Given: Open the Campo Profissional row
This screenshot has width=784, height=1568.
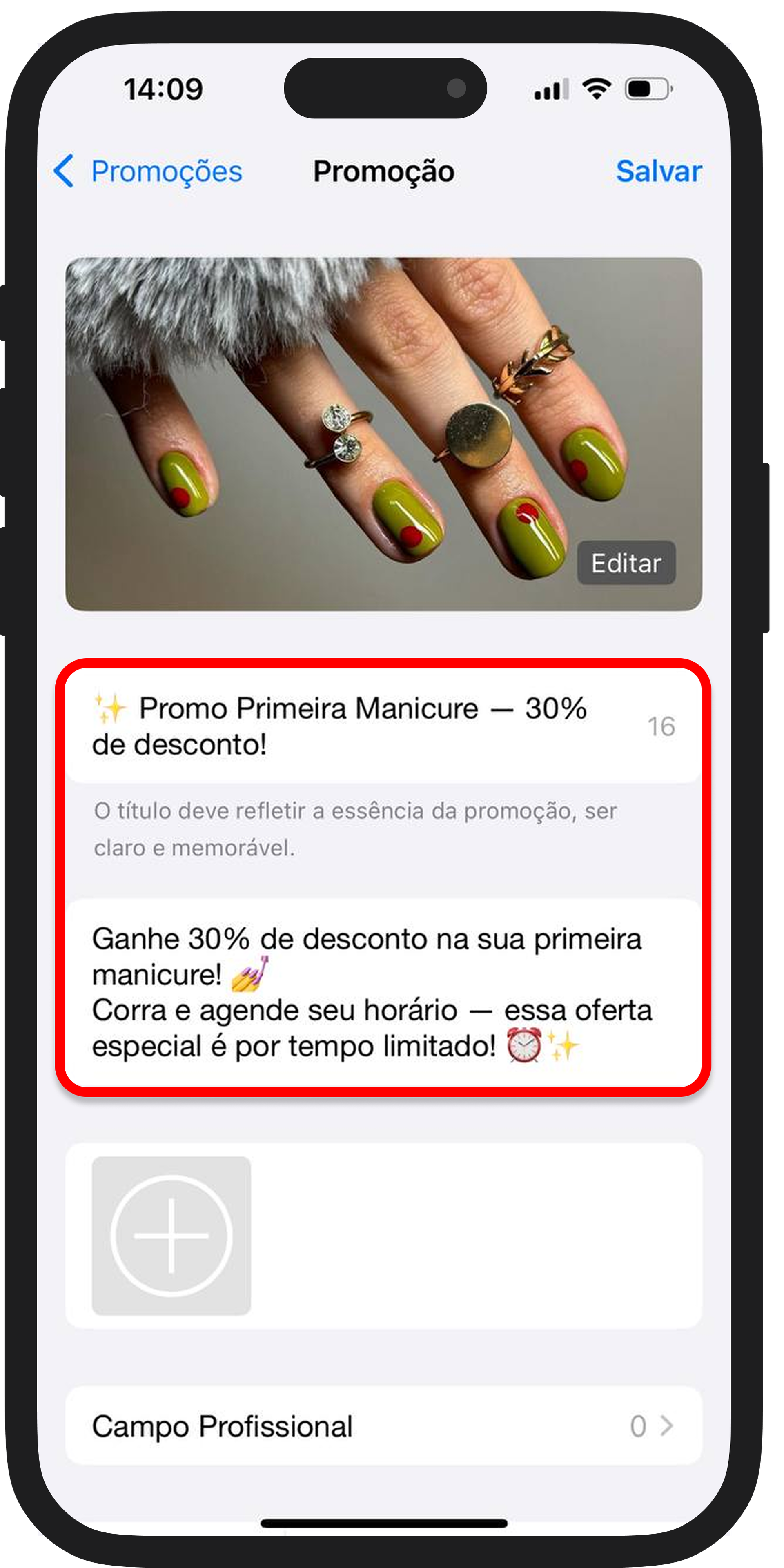Looking at the screenshot, I should tap(383, 1425).
